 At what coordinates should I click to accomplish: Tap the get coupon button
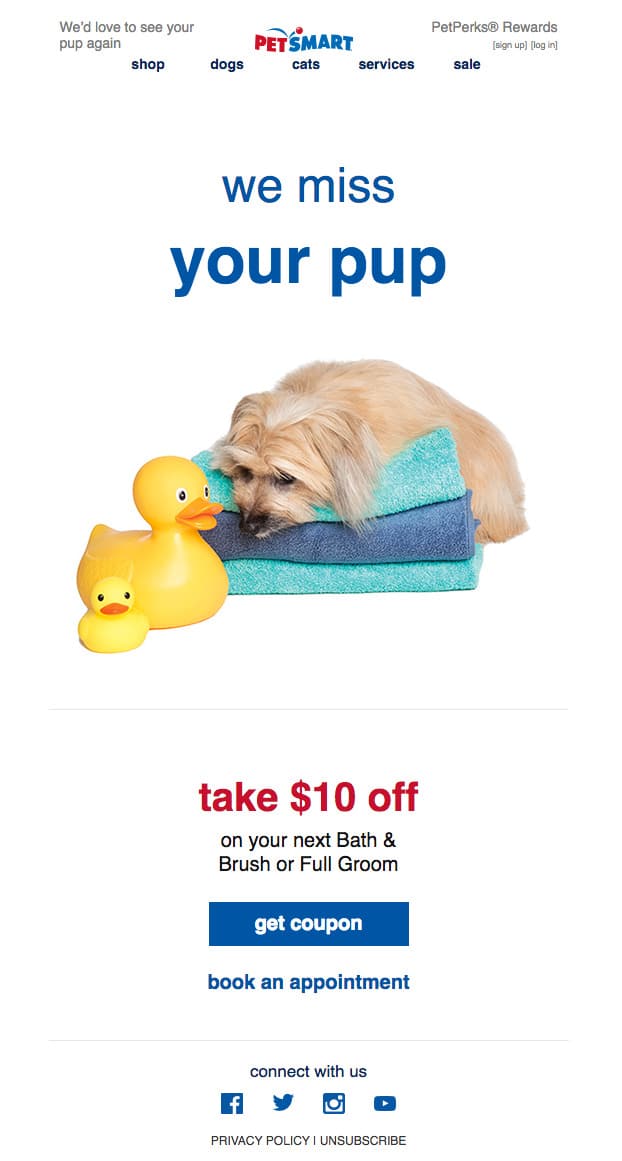coord(308,923)
